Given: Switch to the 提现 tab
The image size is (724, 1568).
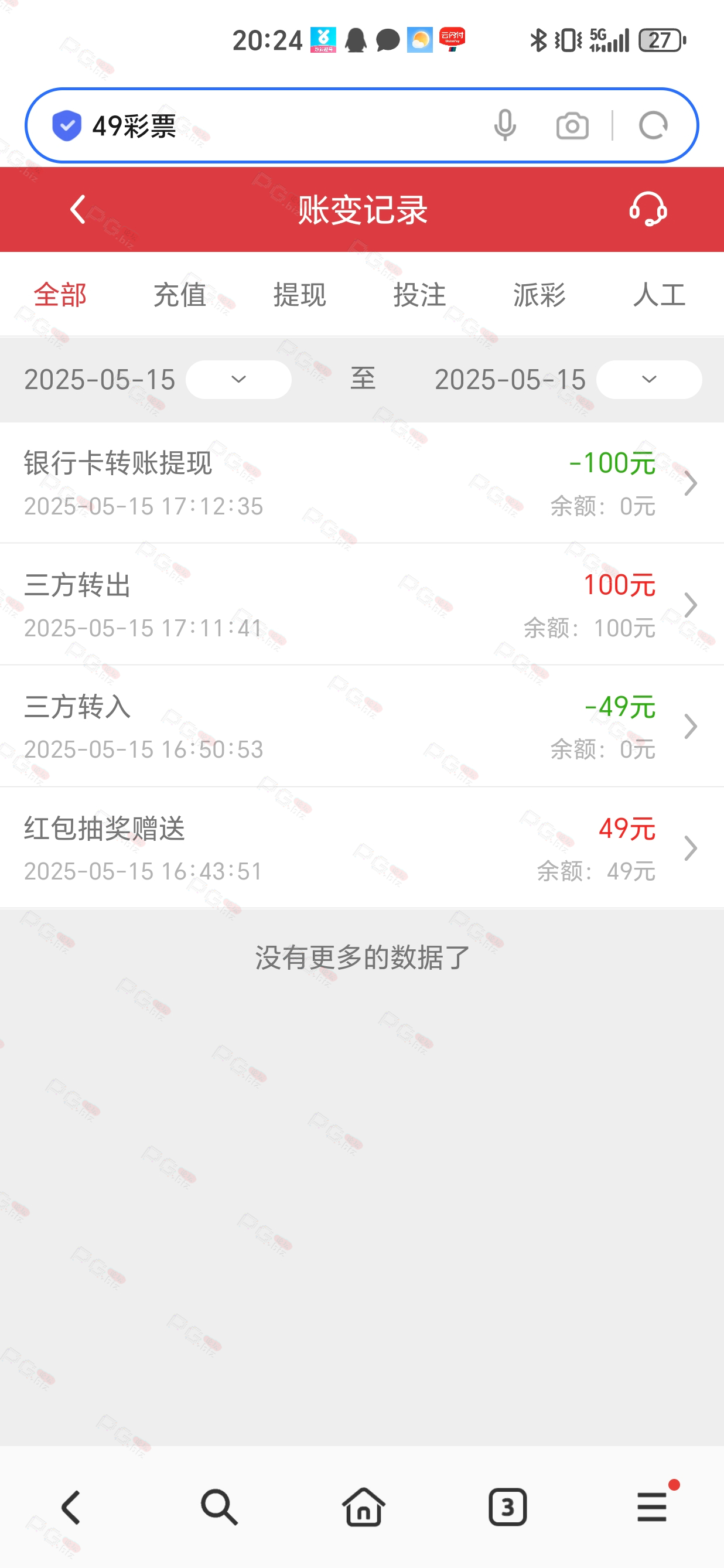Looking at the screenshot, I should (x=299, y=295).
